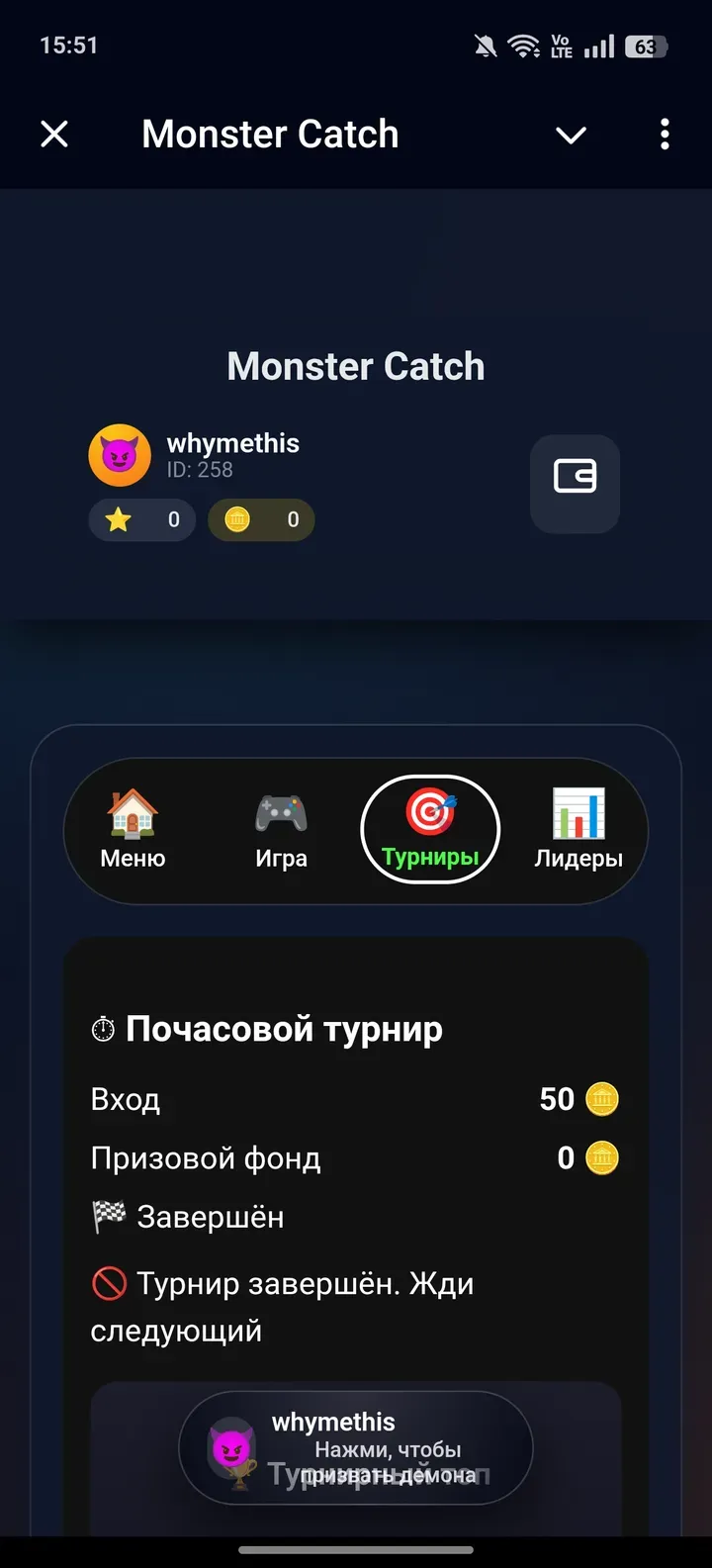This screenshot has width=712, height=1568.
Task: Click the Вход 50 coins entry row
Action: [356, 1098]
